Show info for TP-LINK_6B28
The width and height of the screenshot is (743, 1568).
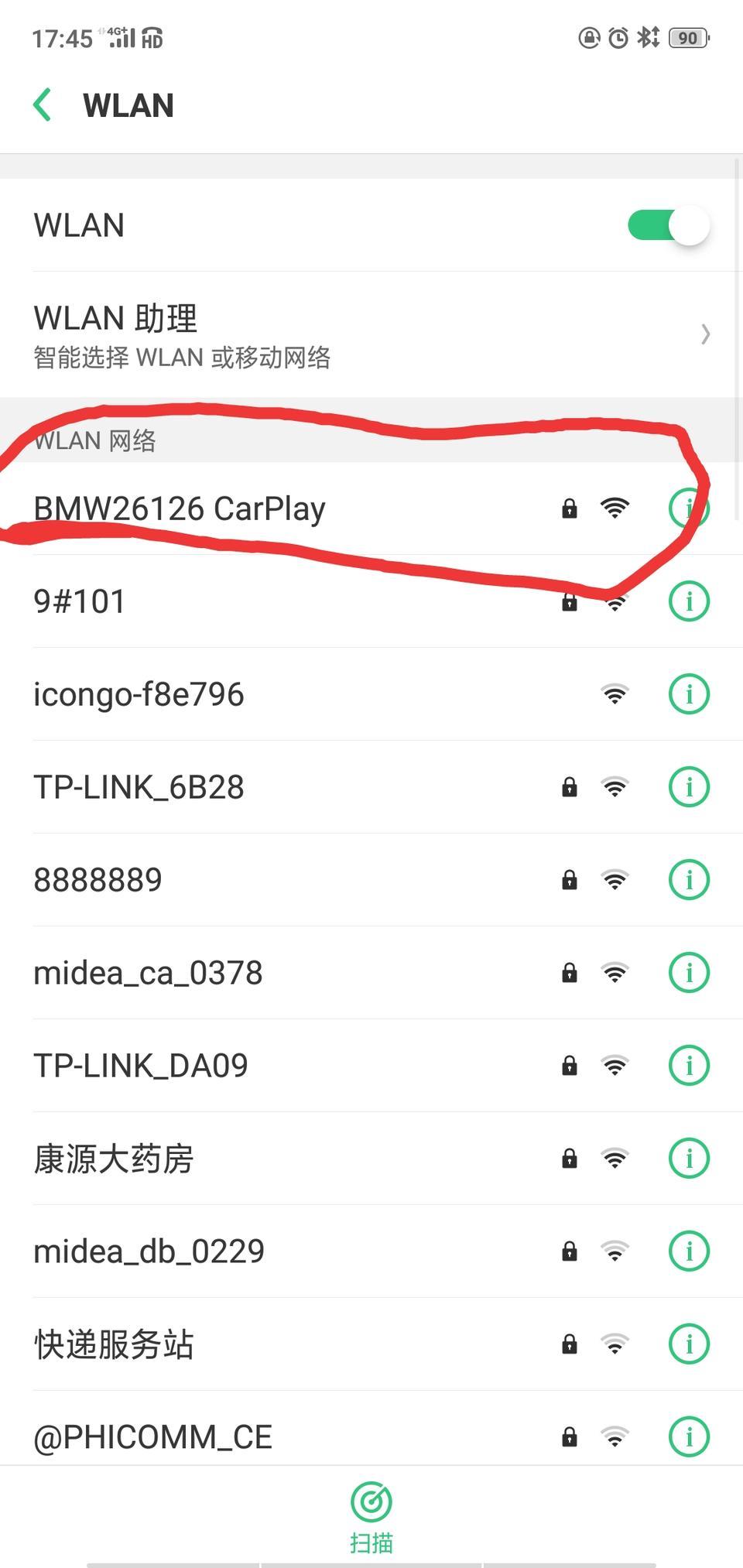point(688,787)
